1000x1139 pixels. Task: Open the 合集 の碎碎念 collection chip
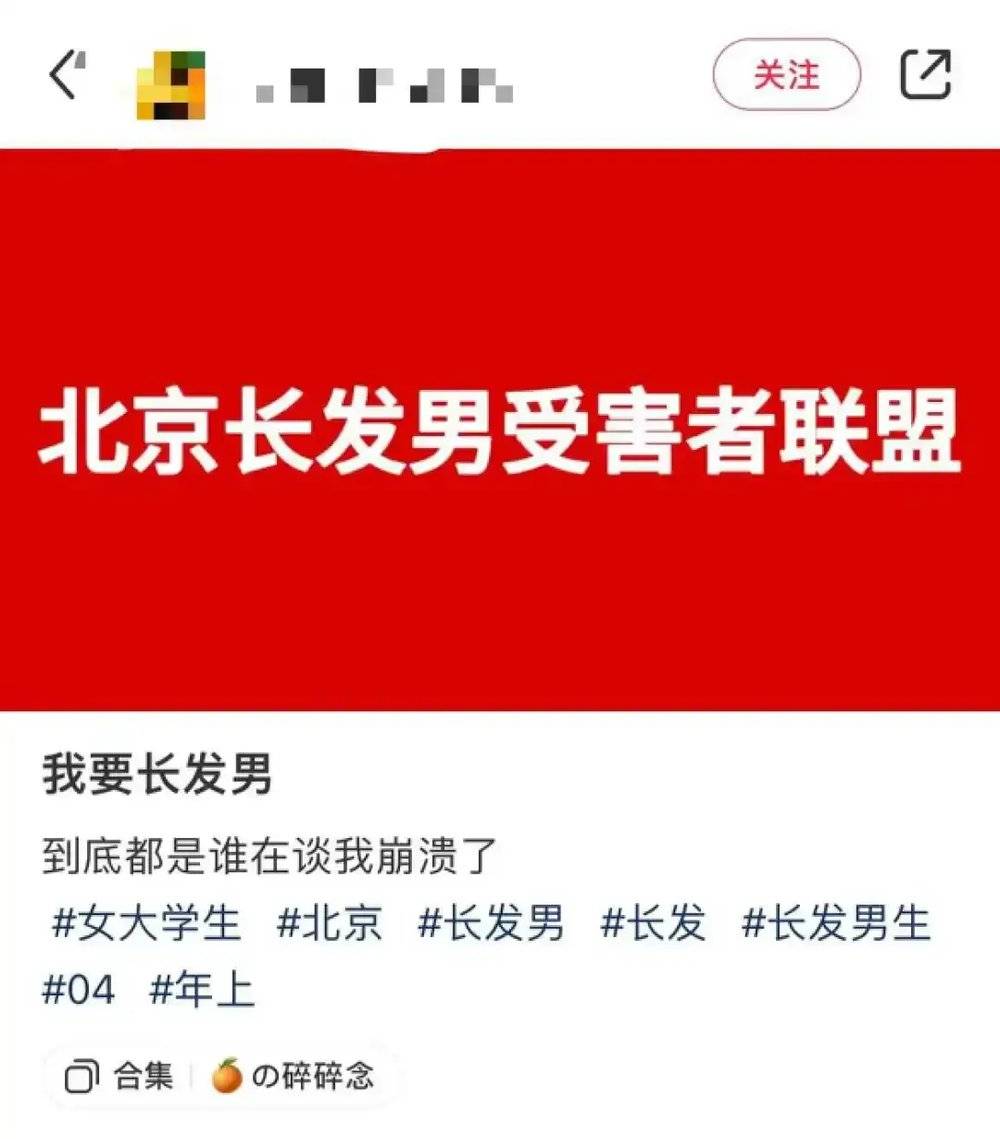(220, 1077)
